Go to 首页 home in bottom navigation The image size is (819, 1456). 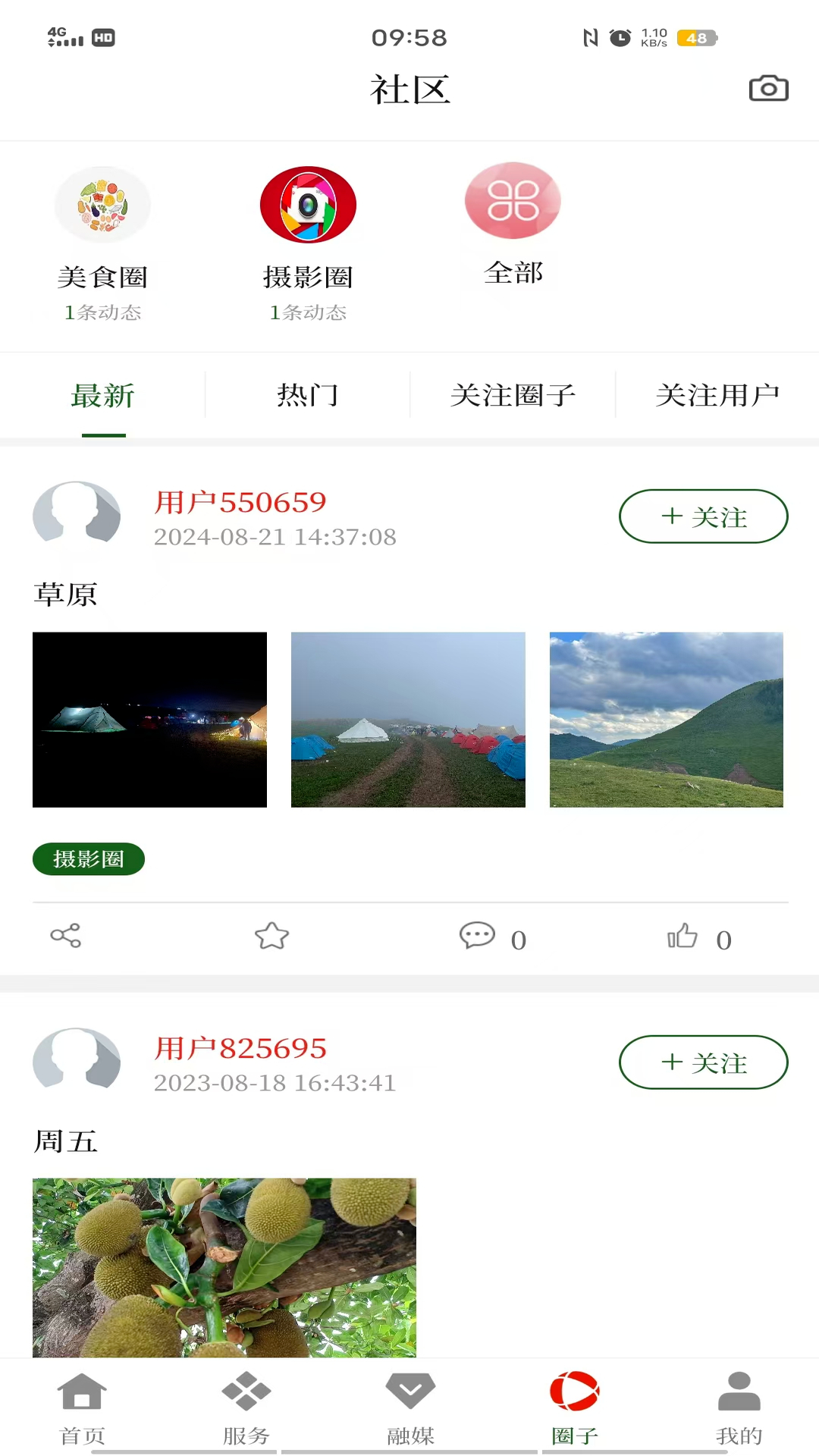point(82,1410)
